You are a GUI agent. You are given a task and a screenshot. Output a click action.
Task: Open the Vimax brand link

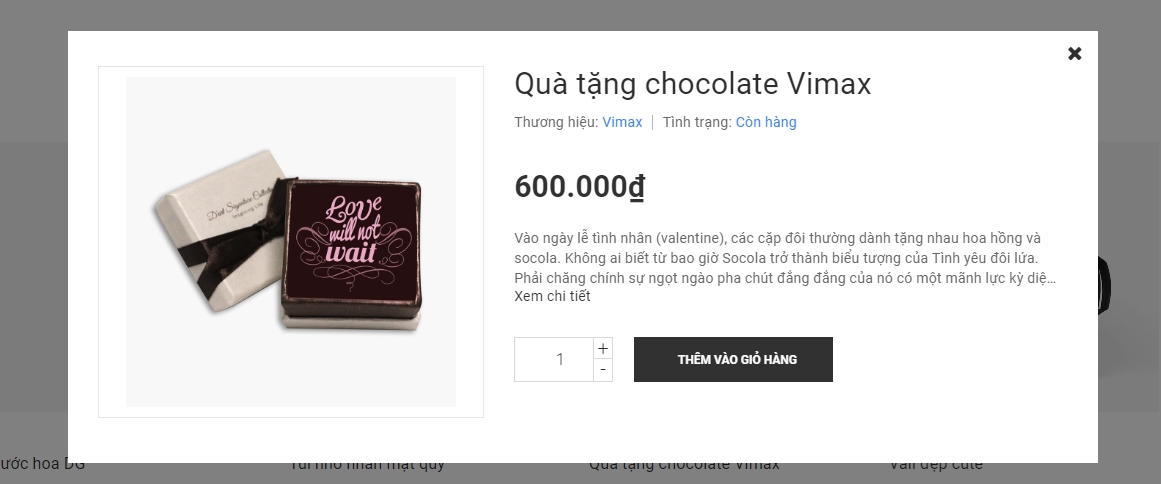click(x=622, y=122)
